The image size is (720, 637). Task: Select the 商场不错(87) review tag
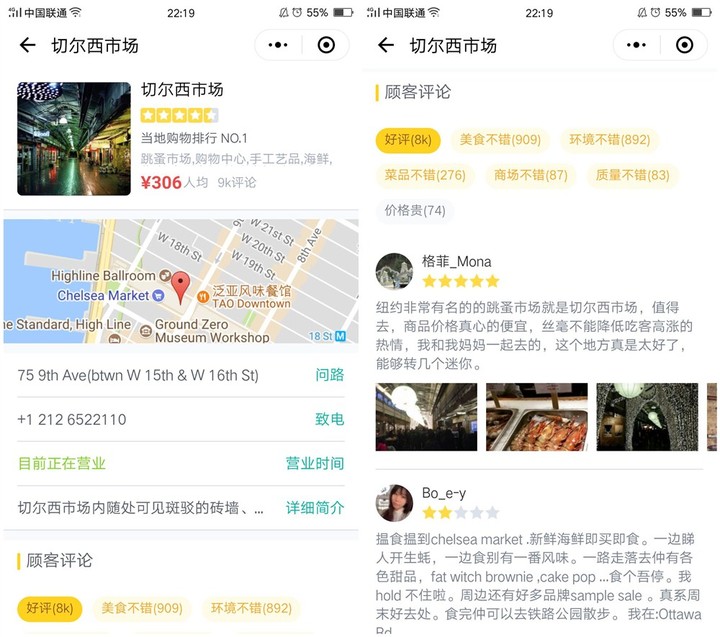530,175
